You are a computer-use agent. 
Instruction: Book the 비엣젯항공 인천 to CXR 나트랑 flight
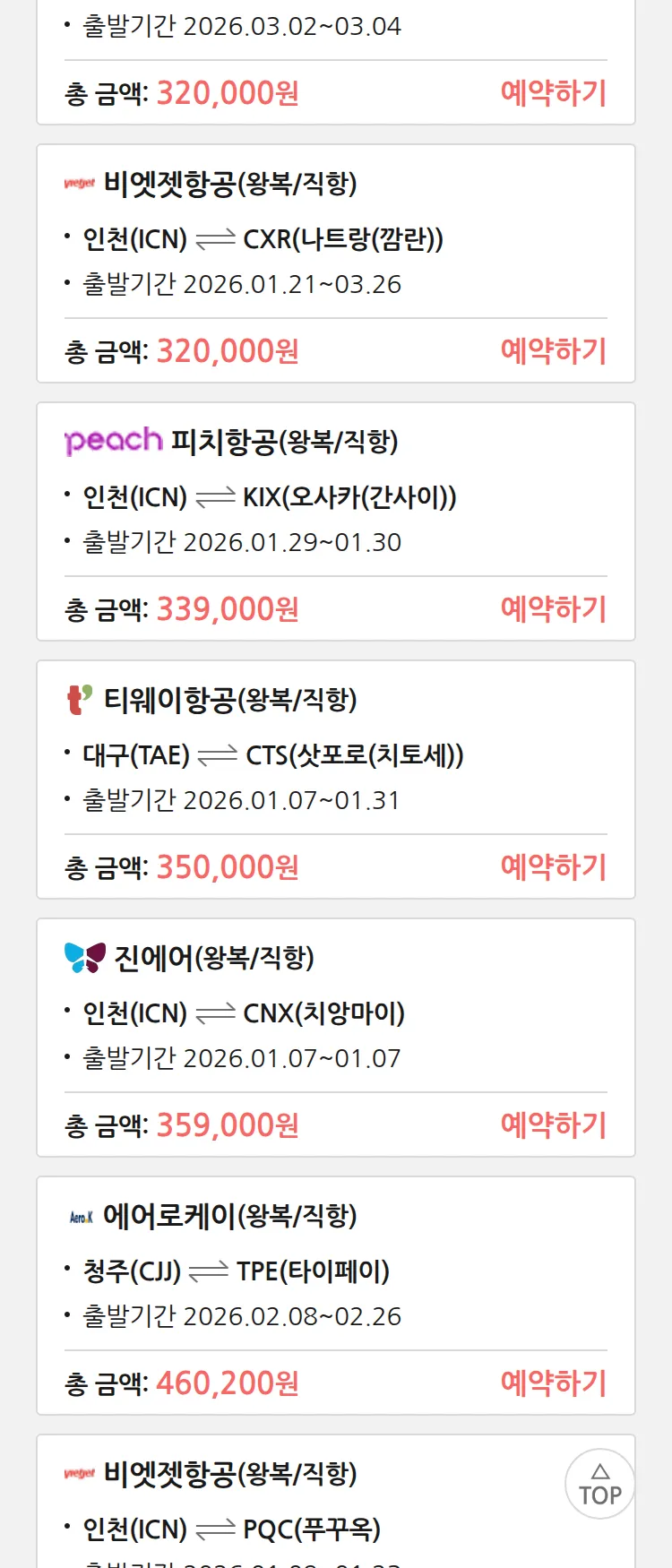[x=553, y=351]
